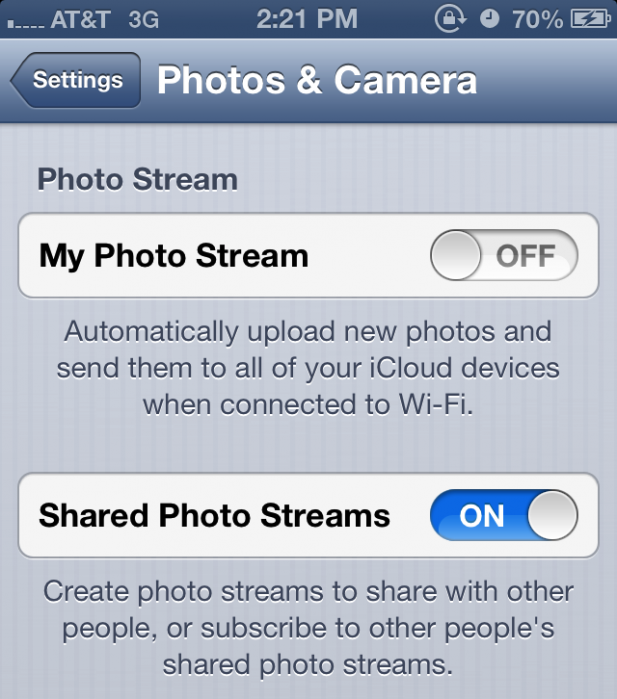The width and height of the screenshot is (617, 699).
Task: Turn on My Photo Stream
Action: (504, 256)
